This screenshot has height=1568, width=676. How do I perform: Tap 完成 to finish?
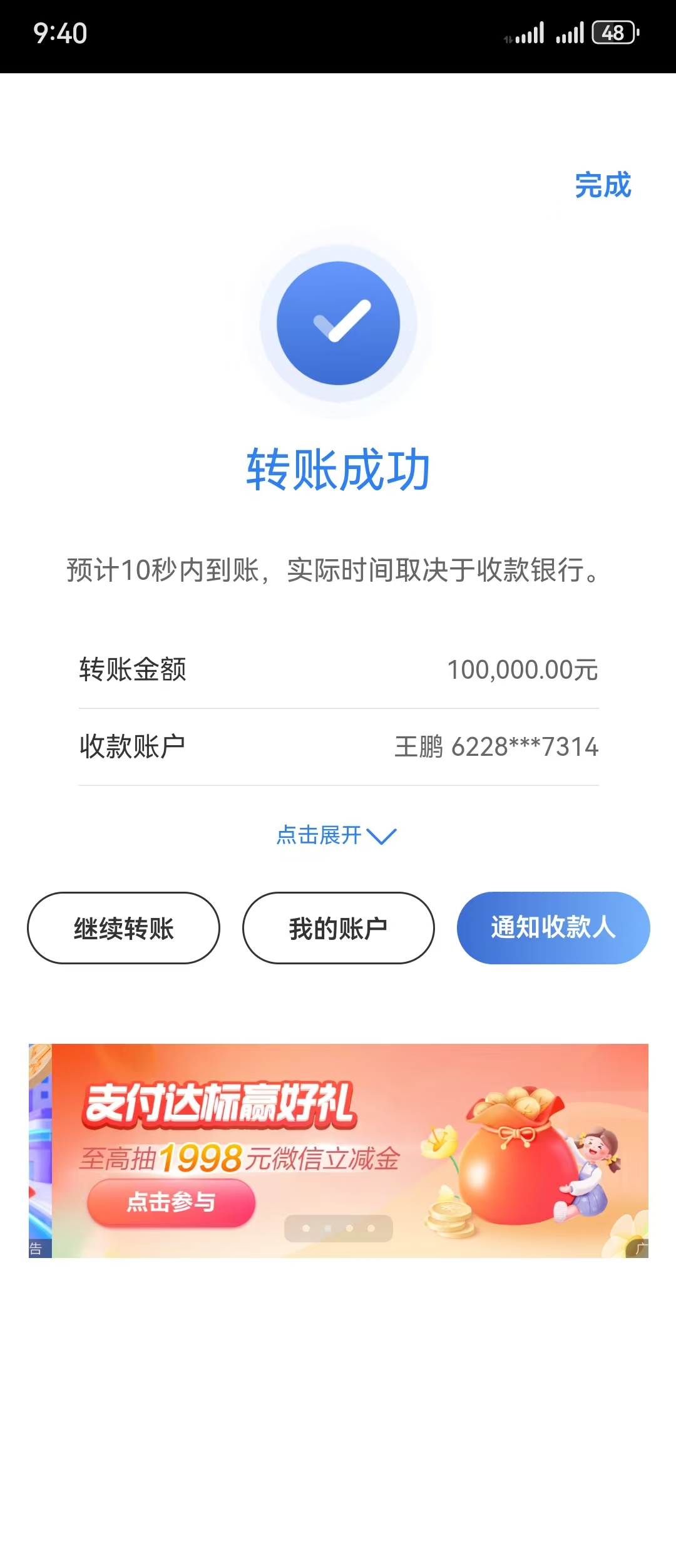pos(603,185)
